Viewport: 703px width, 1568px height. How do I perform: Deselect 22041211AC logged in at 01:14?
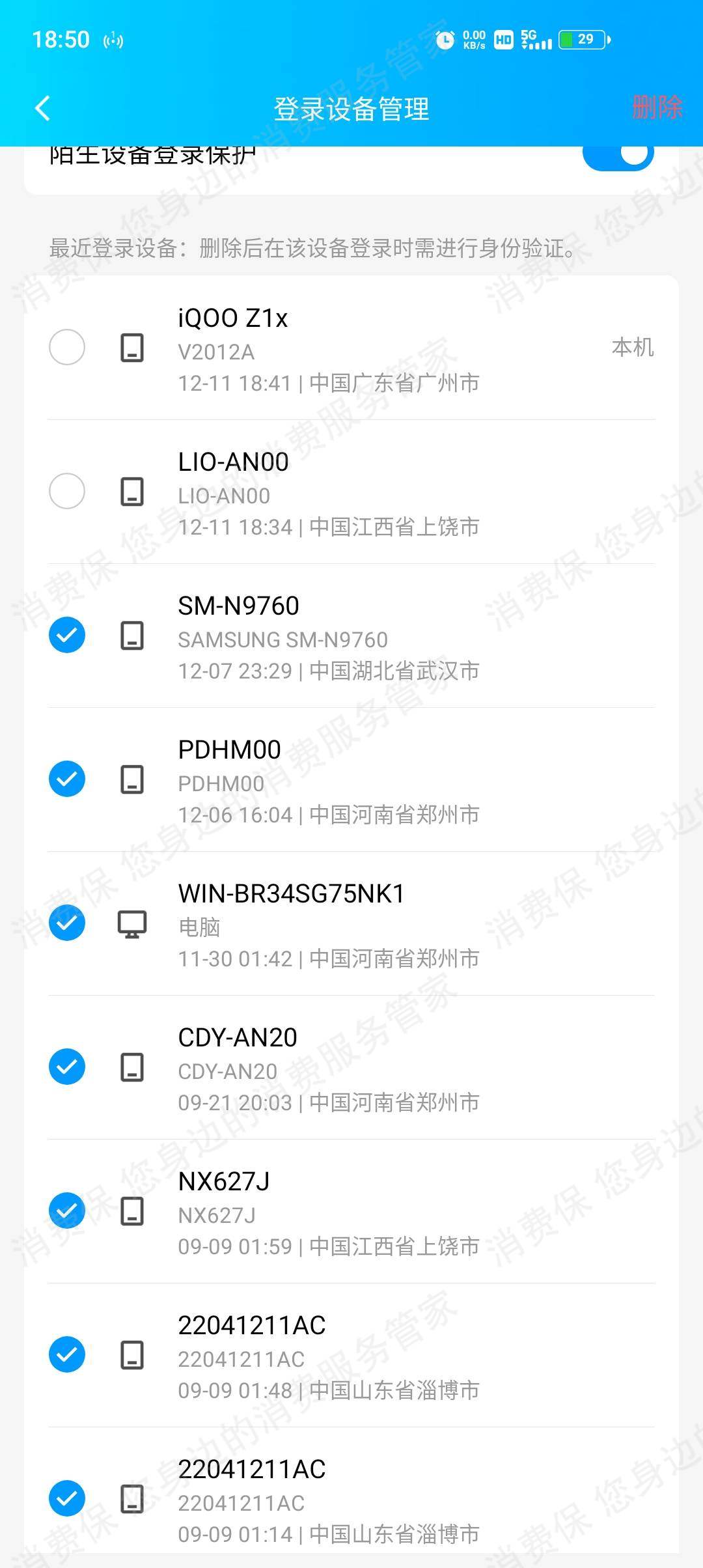click(x=67, y=1498)
